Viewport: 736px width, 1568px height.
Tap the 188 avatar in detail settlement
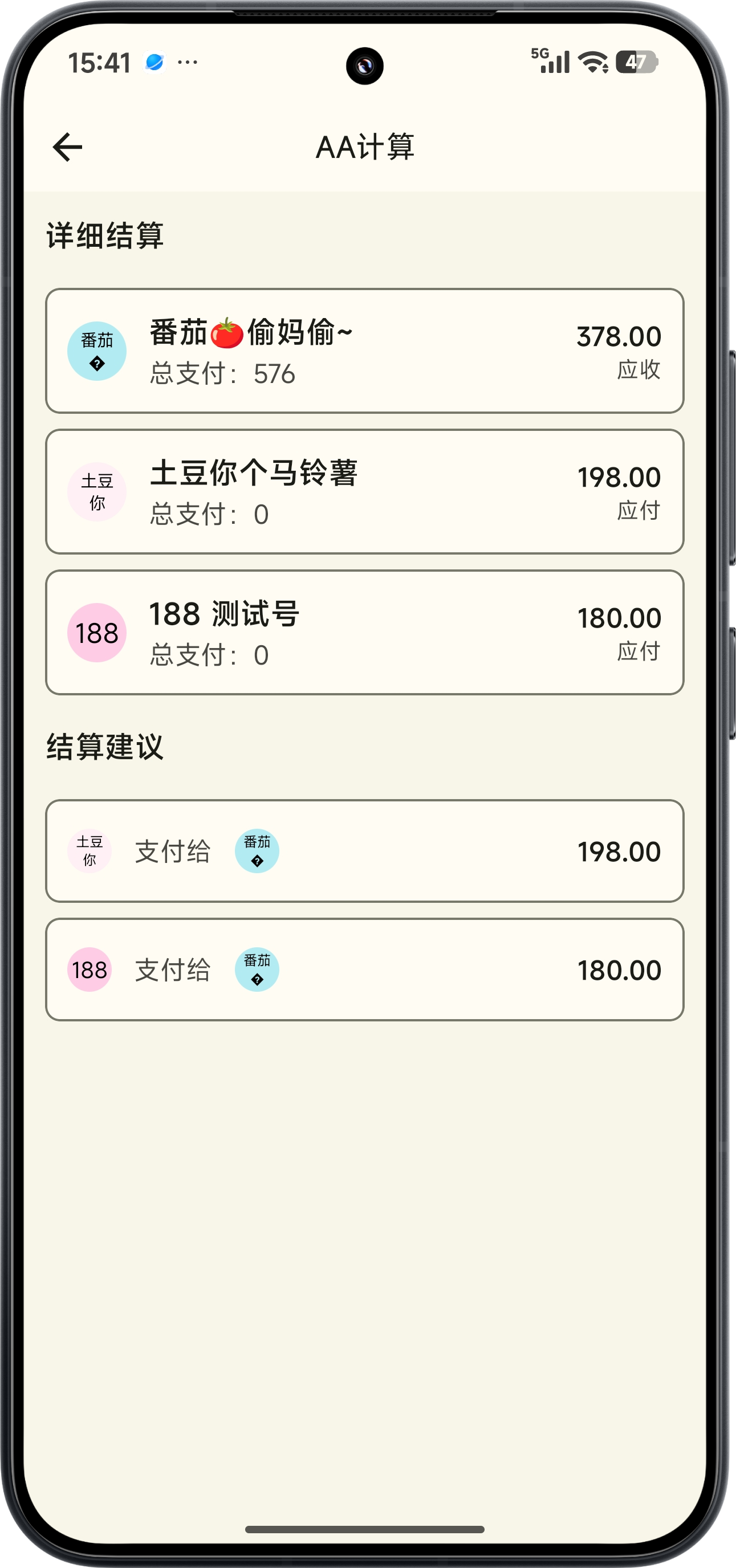click(x=96, y=632)
